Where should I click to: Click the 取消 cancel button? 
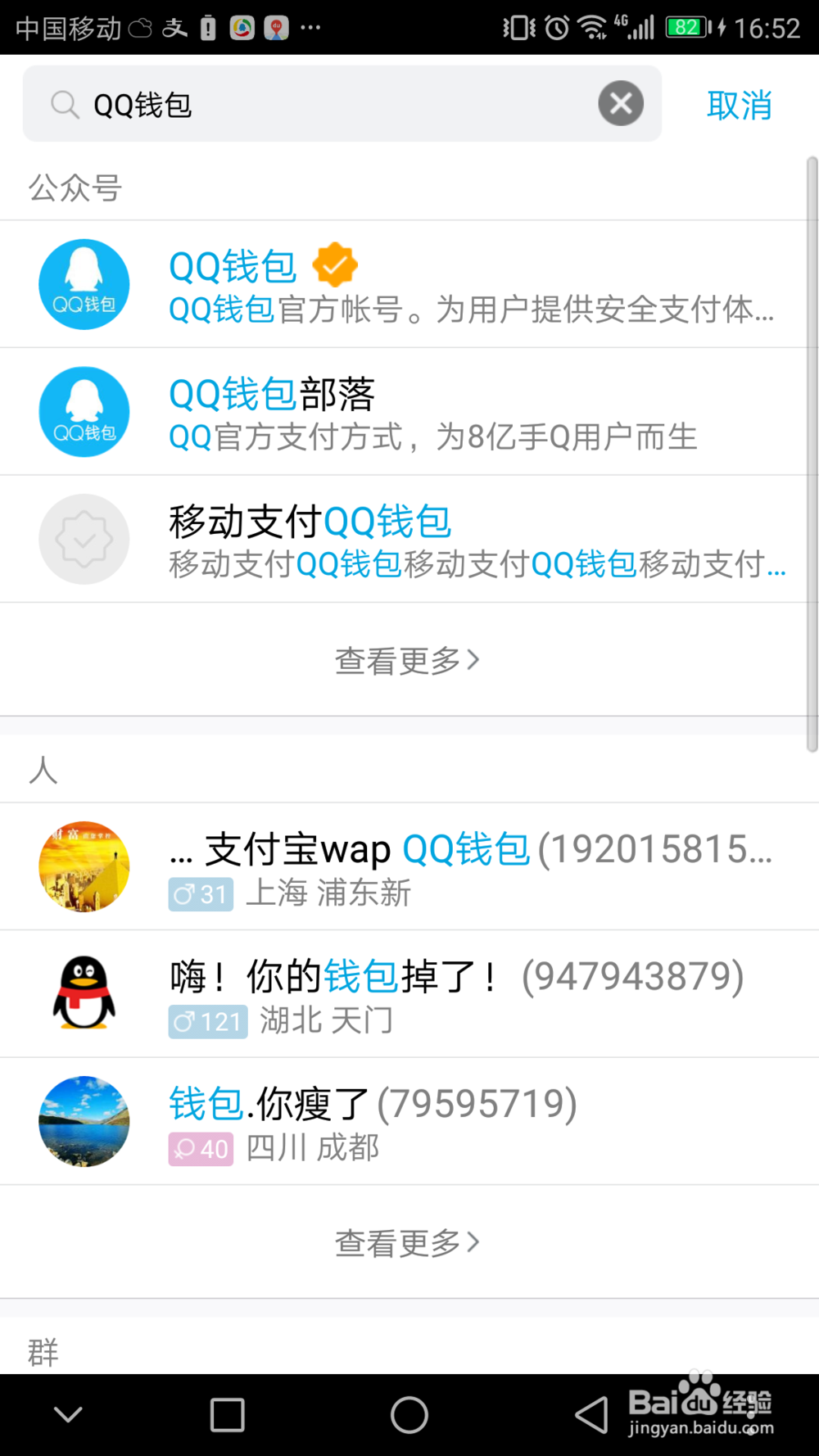737,105
